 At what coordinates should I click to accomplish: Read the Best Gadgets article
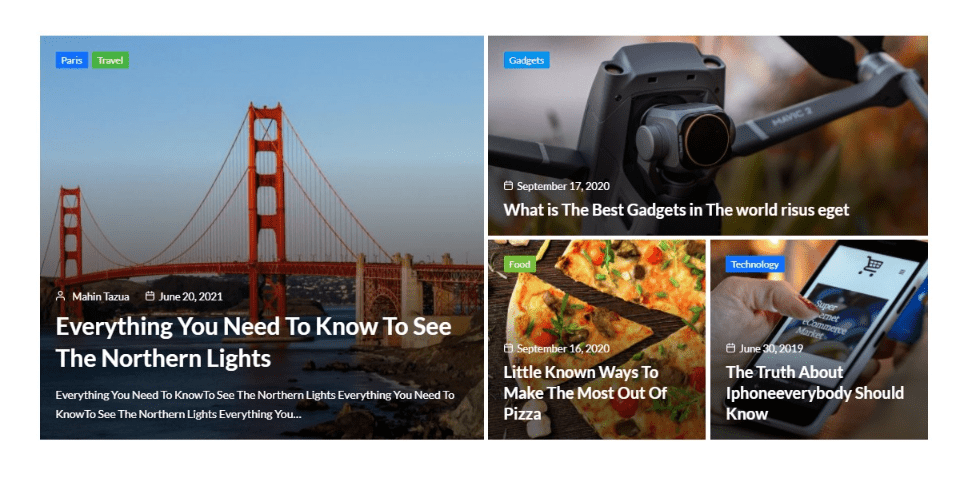676,210
